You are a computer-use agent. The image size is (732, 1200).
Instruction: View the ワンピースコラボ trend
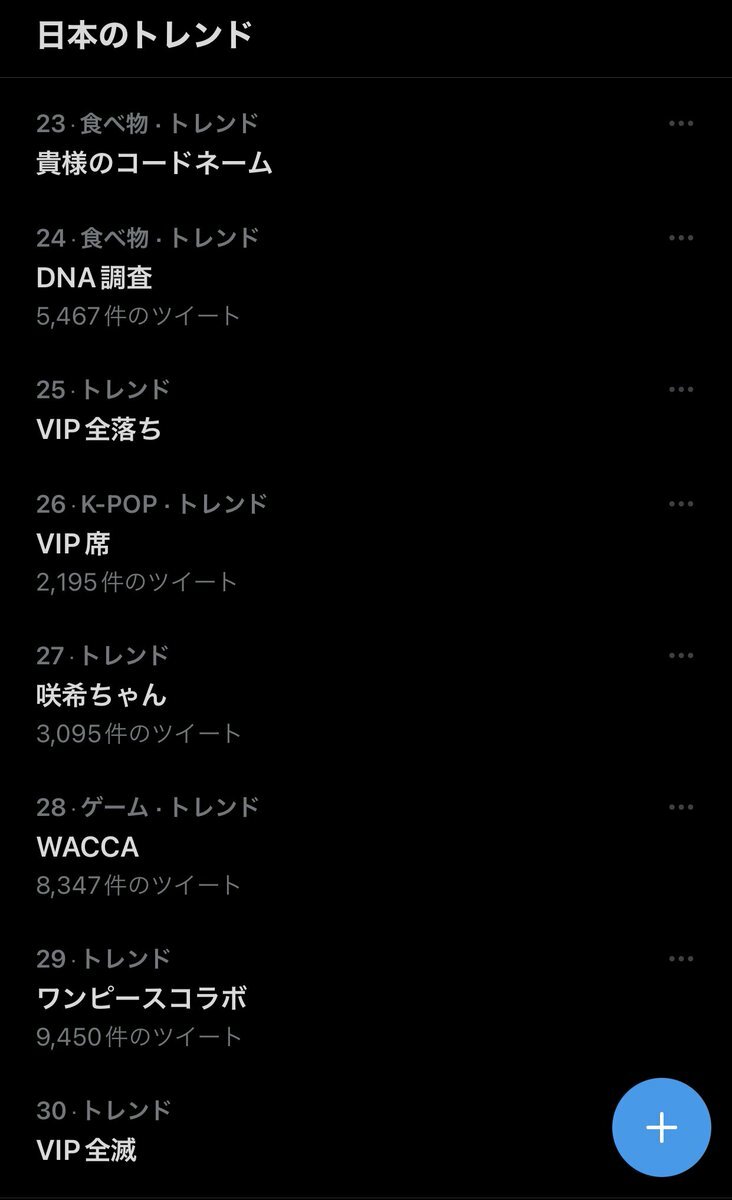tap(141, 998)
